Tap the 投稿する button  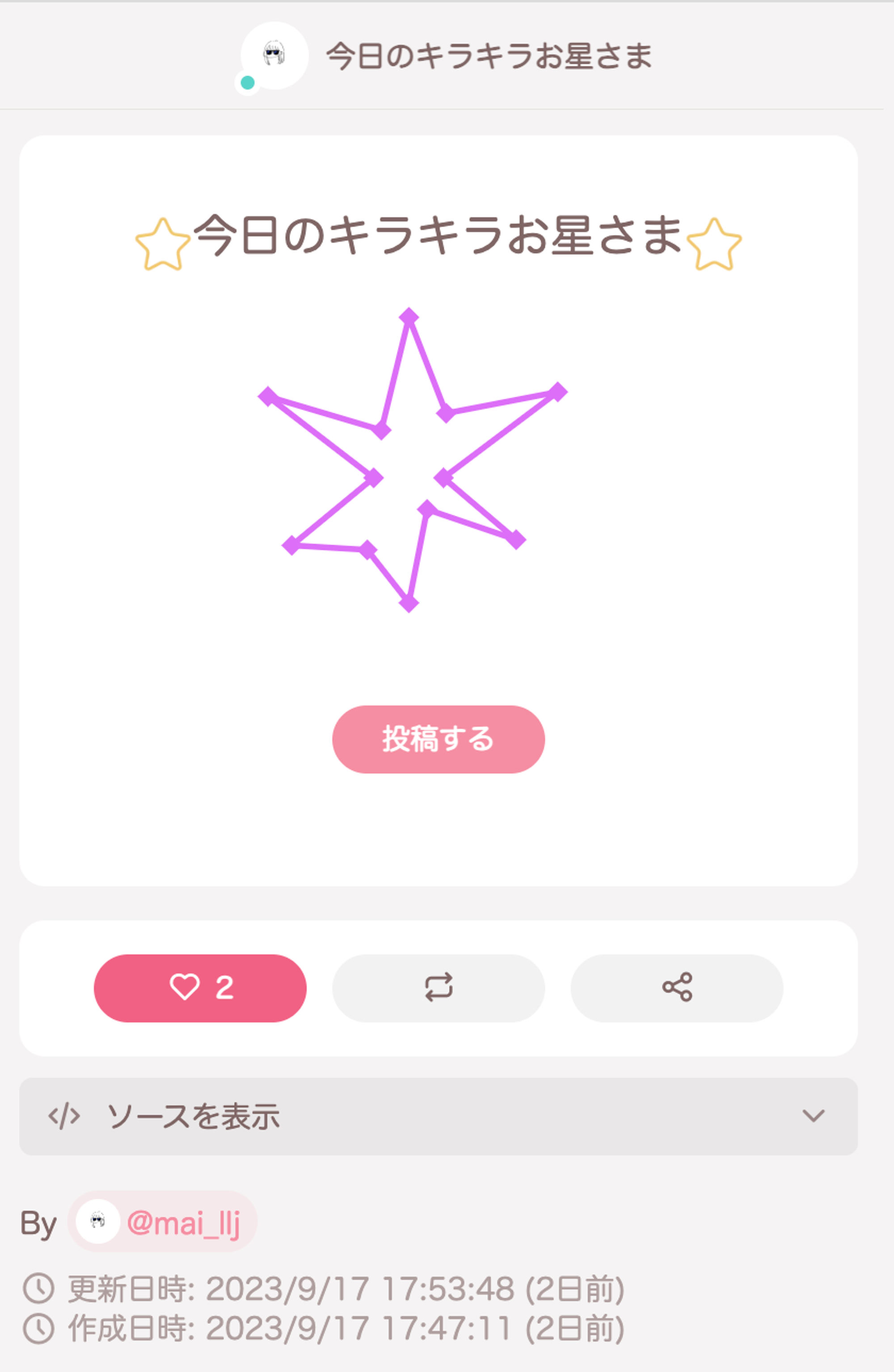(x=438, y=739)
